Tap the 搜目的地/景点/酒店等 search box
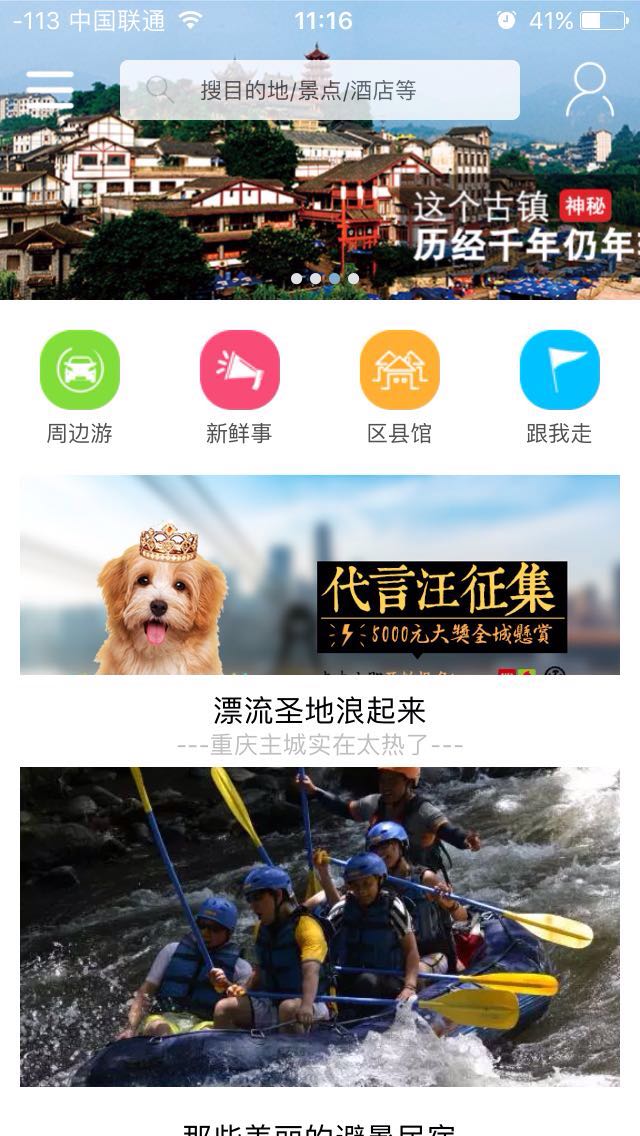The height and width of the screenshot is (1136, 640). 320,90
